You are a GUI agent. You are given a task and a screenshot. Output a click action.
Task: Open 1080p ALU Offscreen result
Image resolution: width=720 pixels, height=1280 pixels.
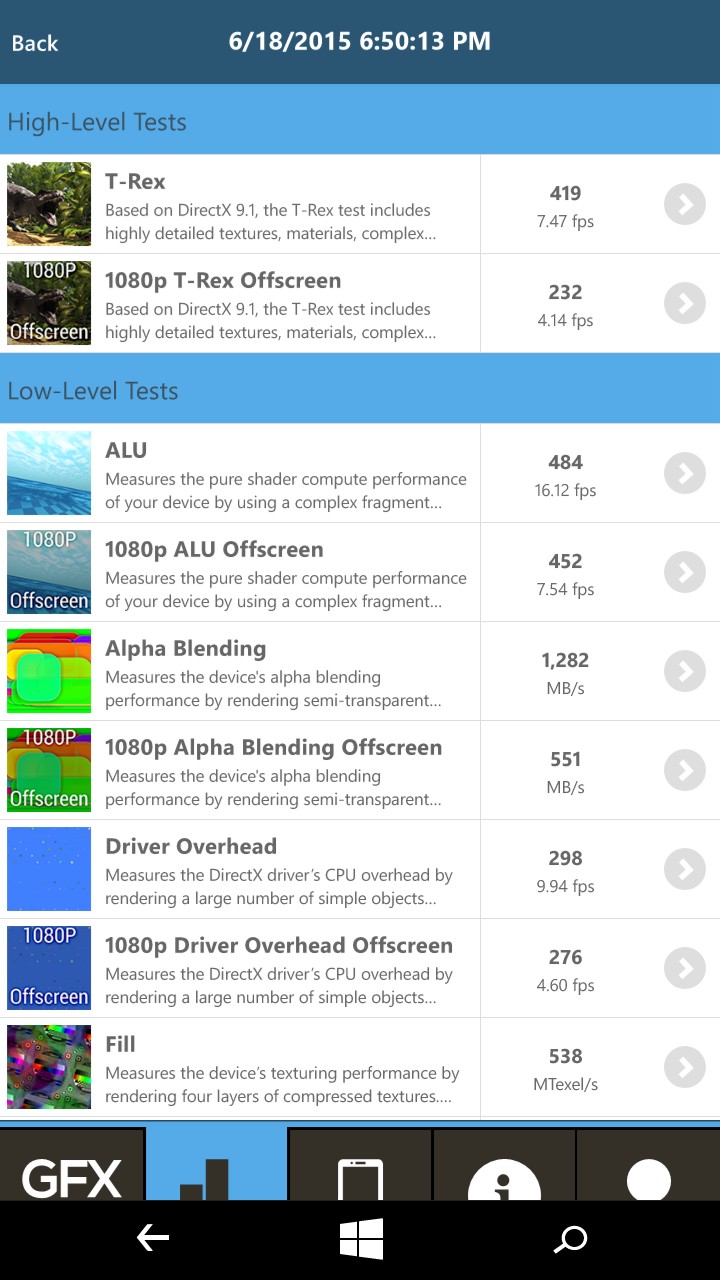tap(685, 572)
